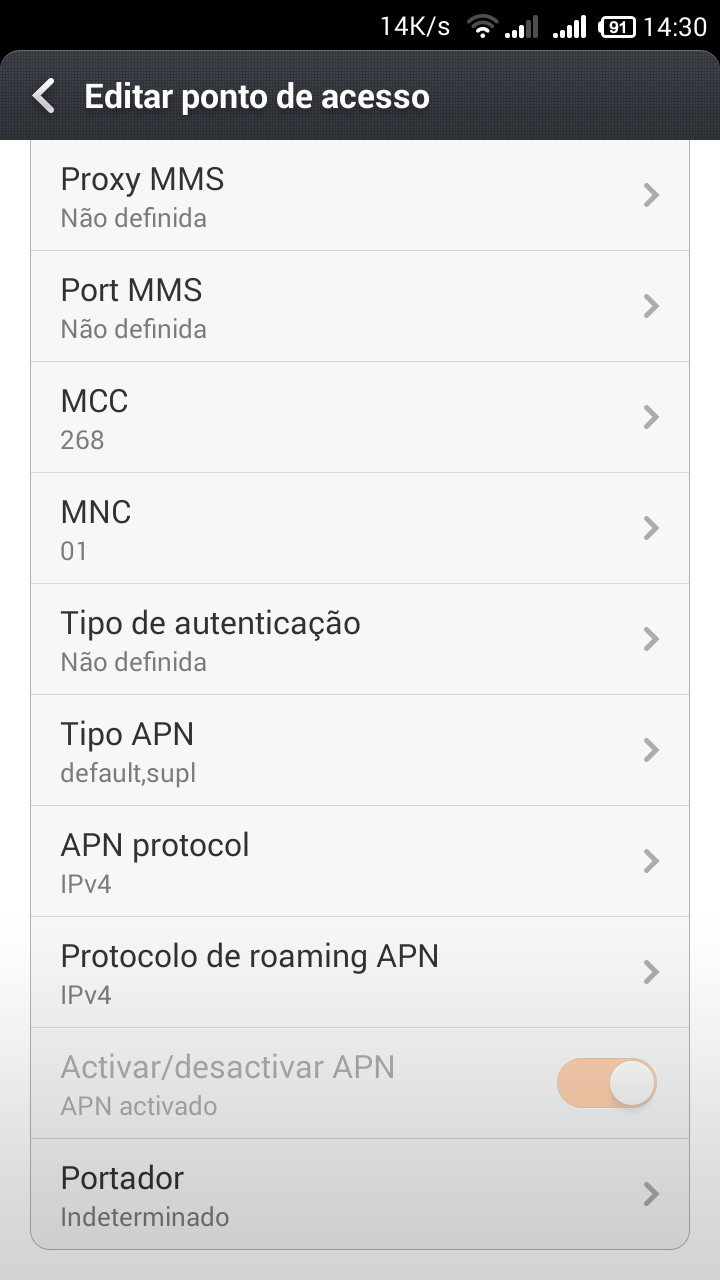Open the Proxy MMS setting

click(x=360, y=195)
